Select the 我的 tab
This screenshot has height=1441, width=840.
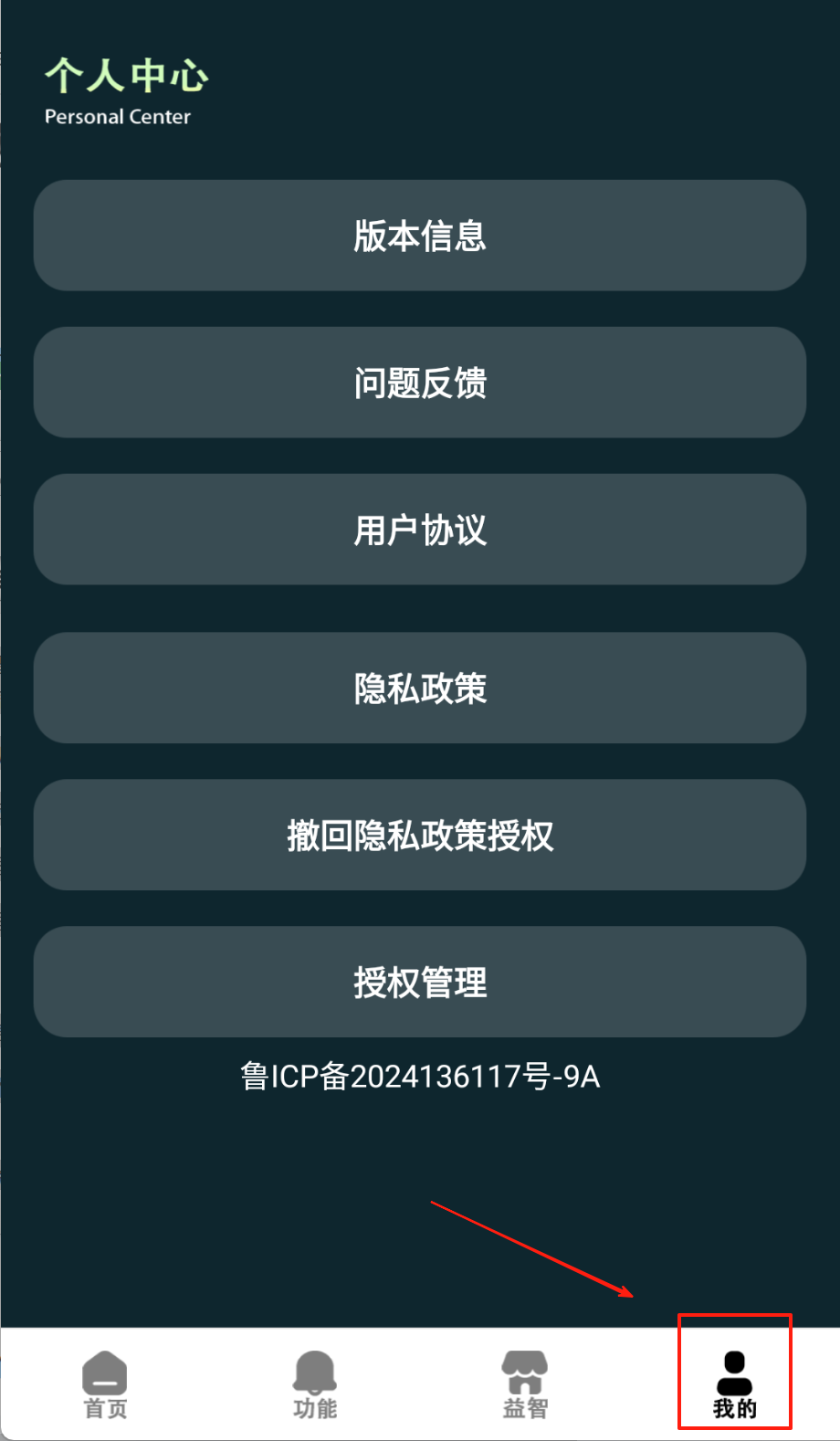pyautogui.click(x=734, y=1384)
